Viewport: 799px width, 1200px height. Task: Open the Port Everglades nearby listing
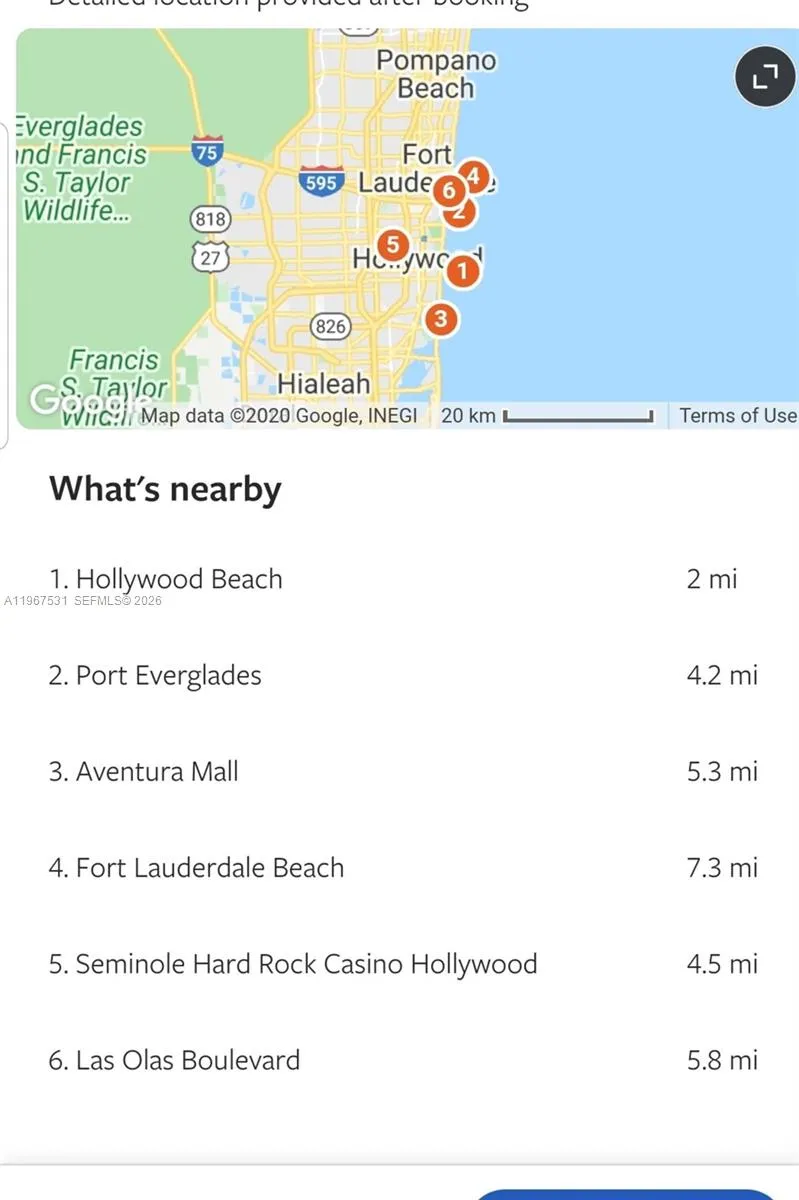(155, 675)
